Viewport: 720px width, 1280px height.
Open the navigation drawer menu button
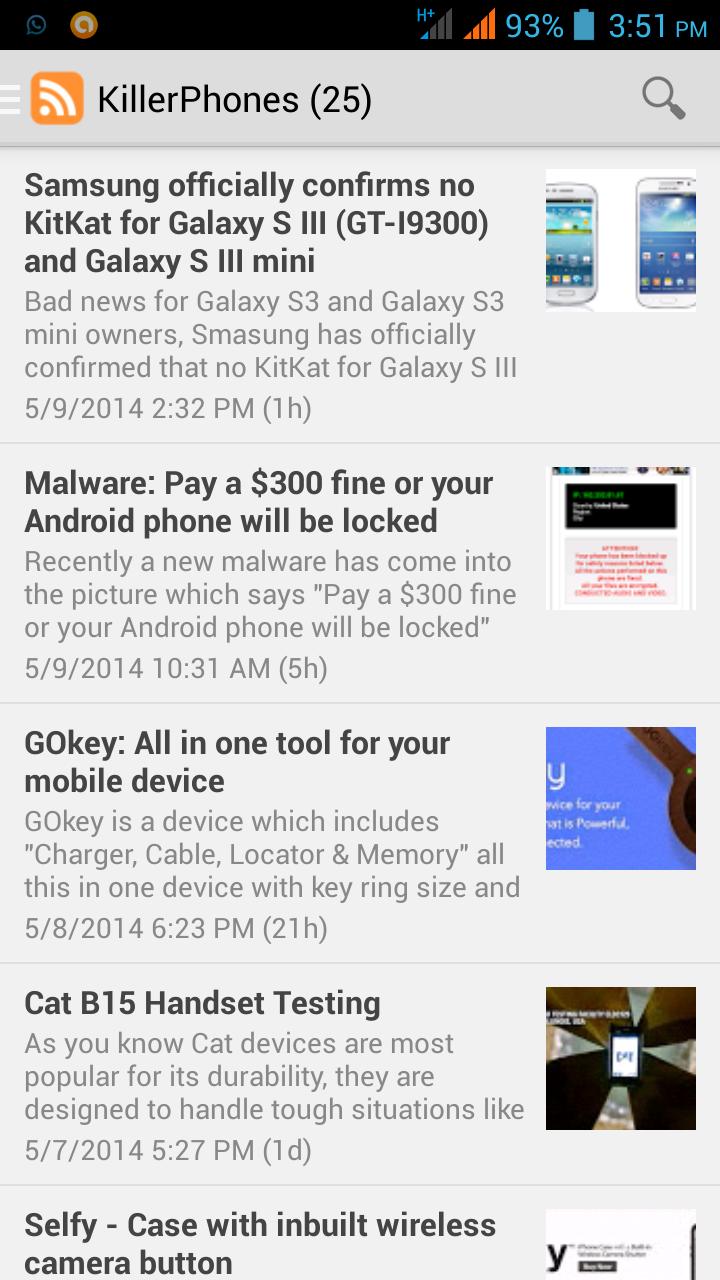coord(12,99)
